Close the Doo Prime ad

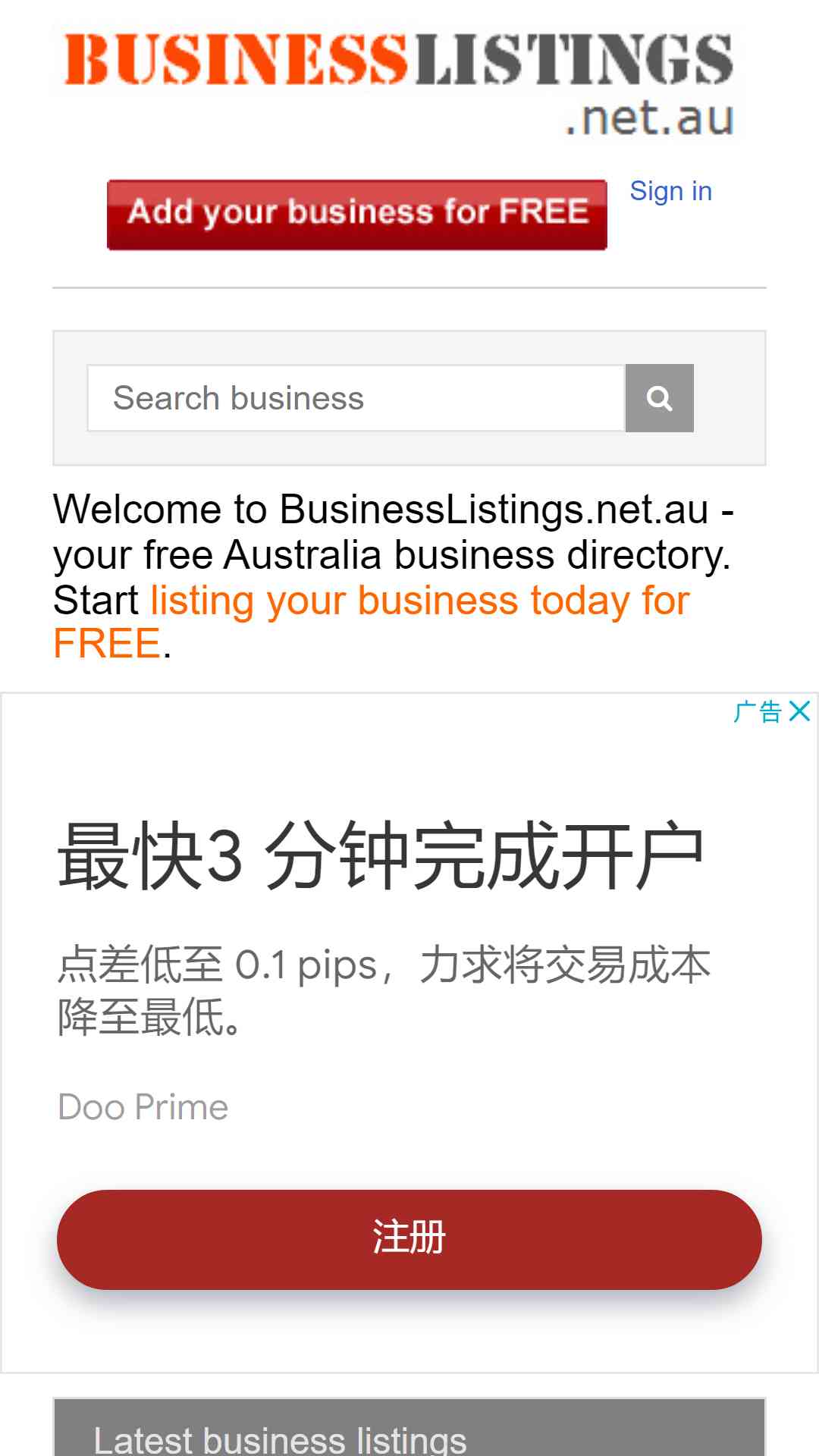(x=799, y=711)
